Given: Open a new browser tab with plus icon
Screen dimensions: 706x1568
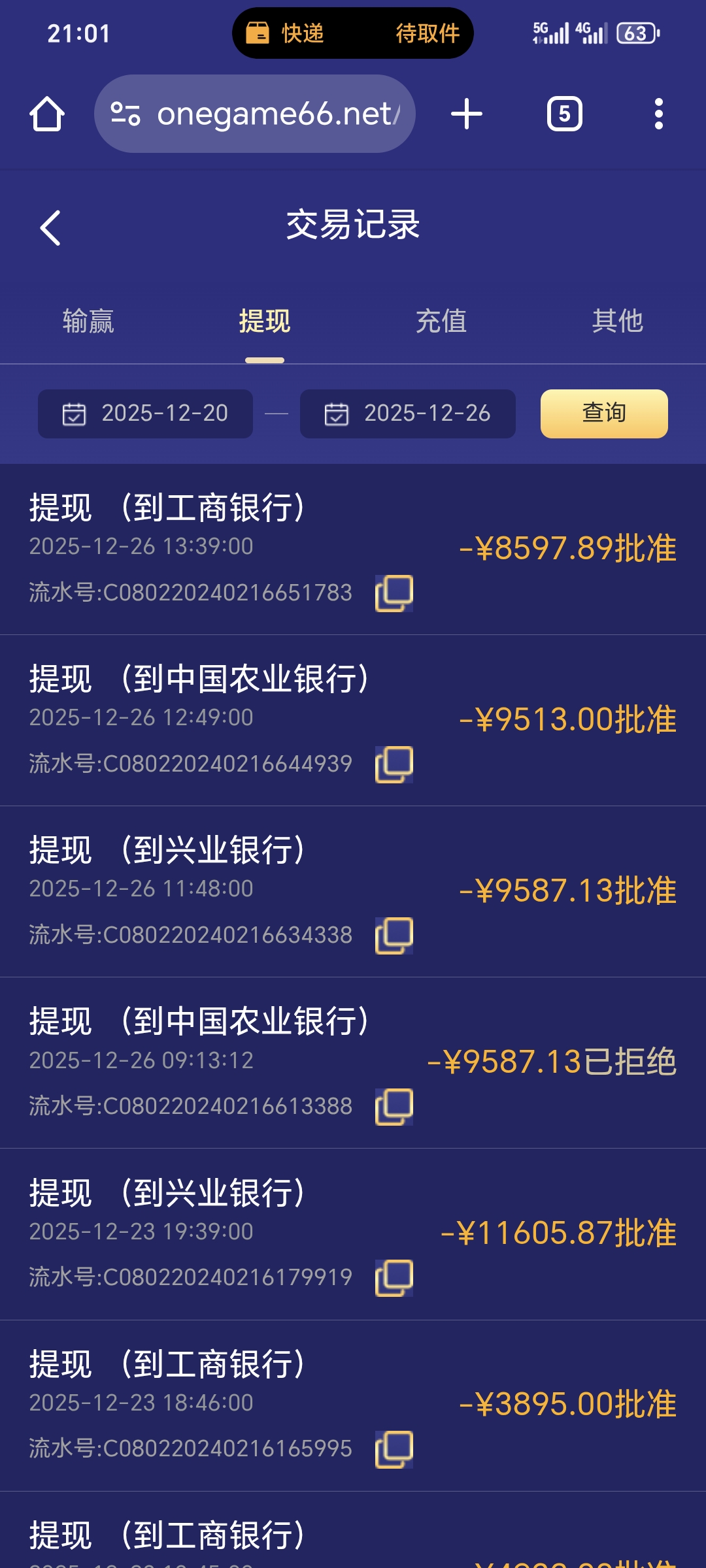Looking at the screenshot, I should (467, 112).
